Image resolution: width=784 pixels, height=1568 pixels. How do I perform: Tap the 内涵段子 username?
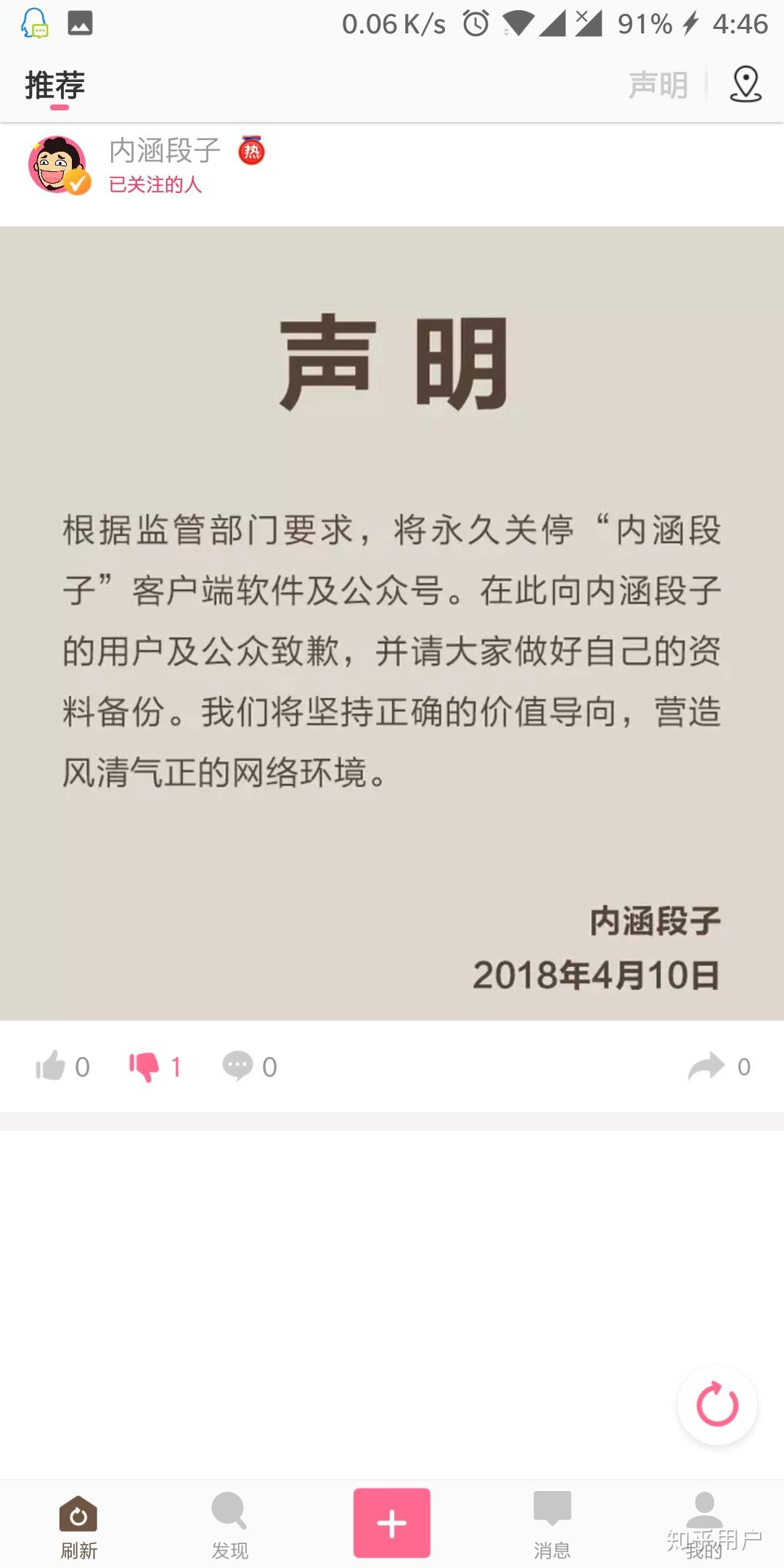click(x=163, y=151)
